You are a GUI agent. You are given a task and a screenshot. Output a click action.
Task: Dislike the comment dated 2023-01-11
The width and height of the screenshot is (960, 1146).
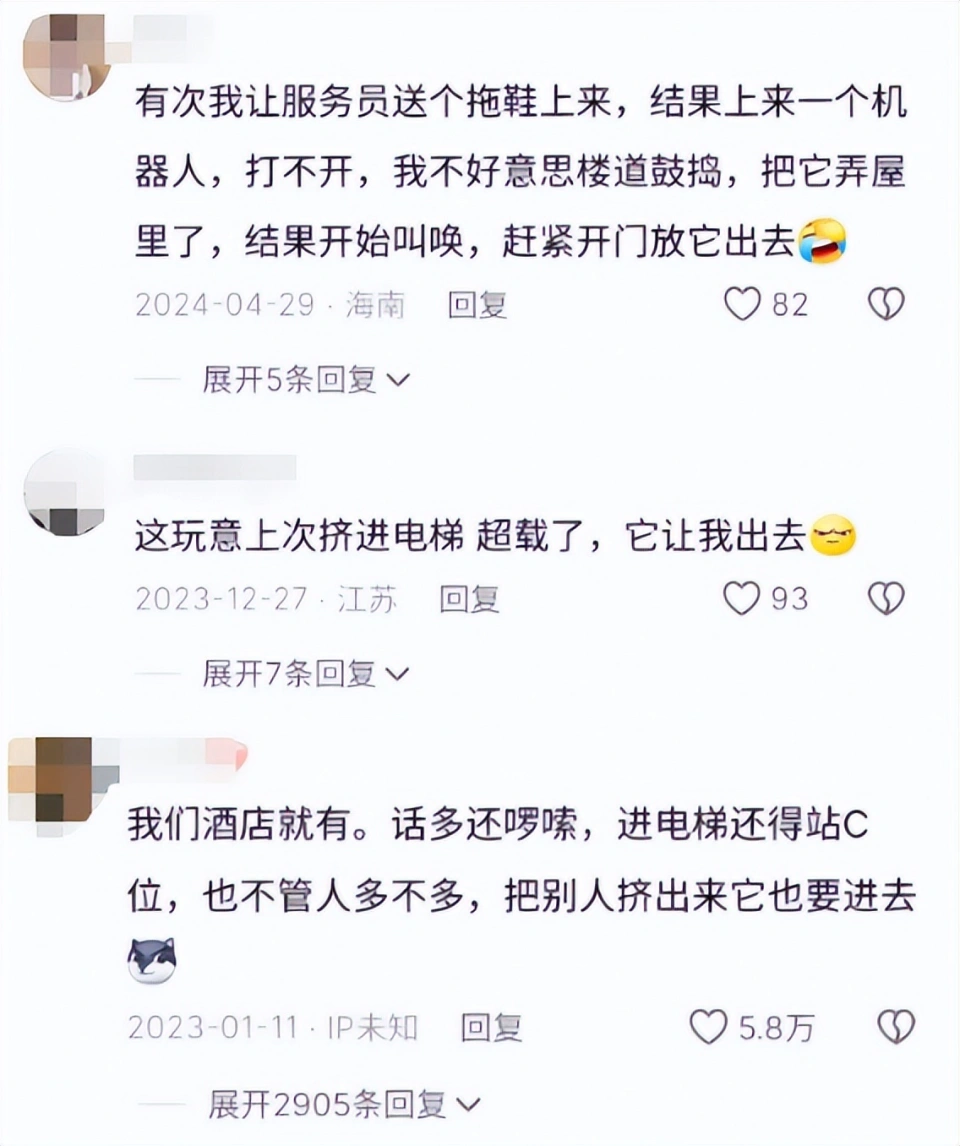(894, 1027)
